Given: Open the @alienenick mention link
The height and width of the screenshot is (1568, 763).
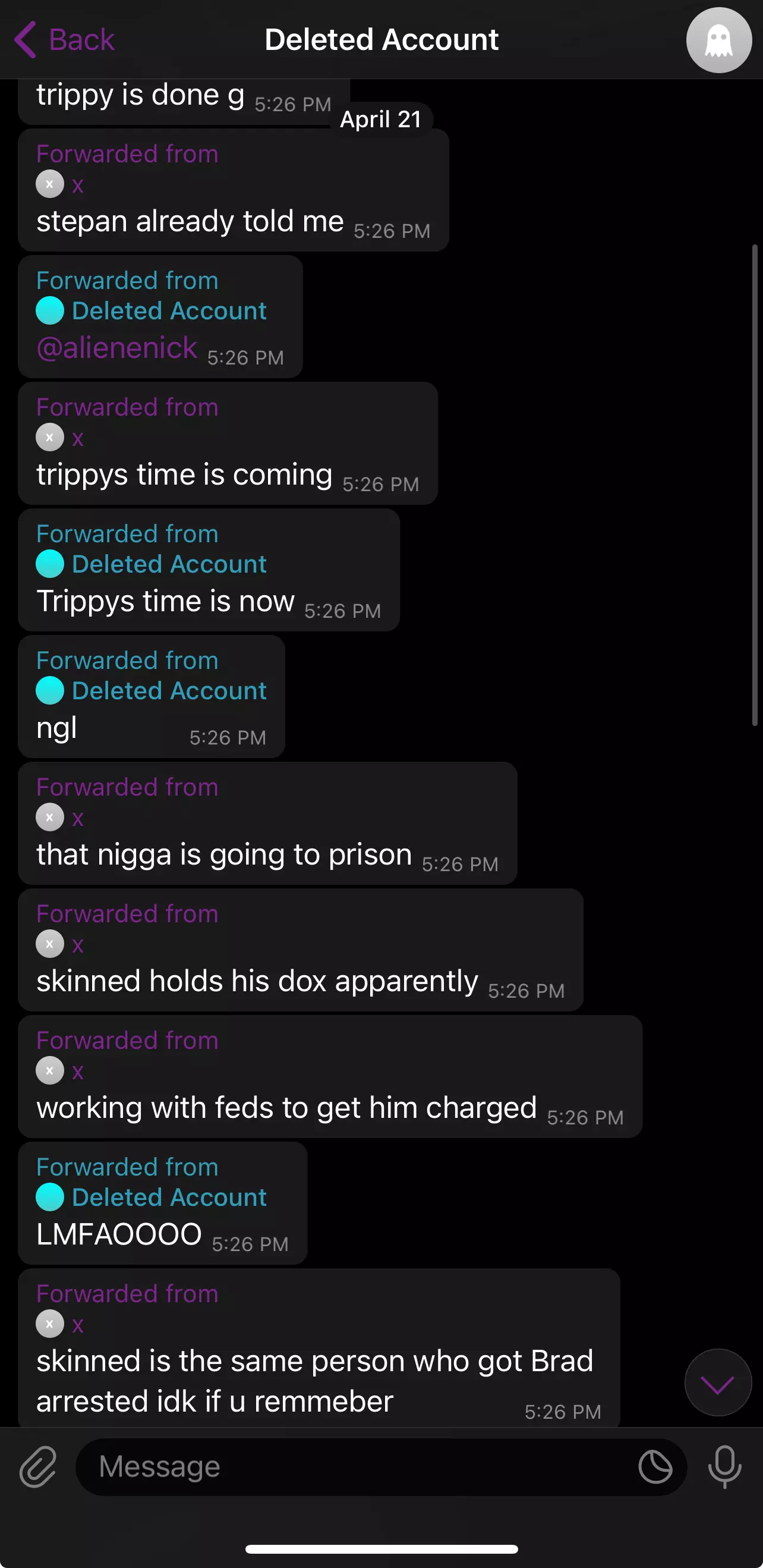Looking at the screenshot, I should [117, 348].
